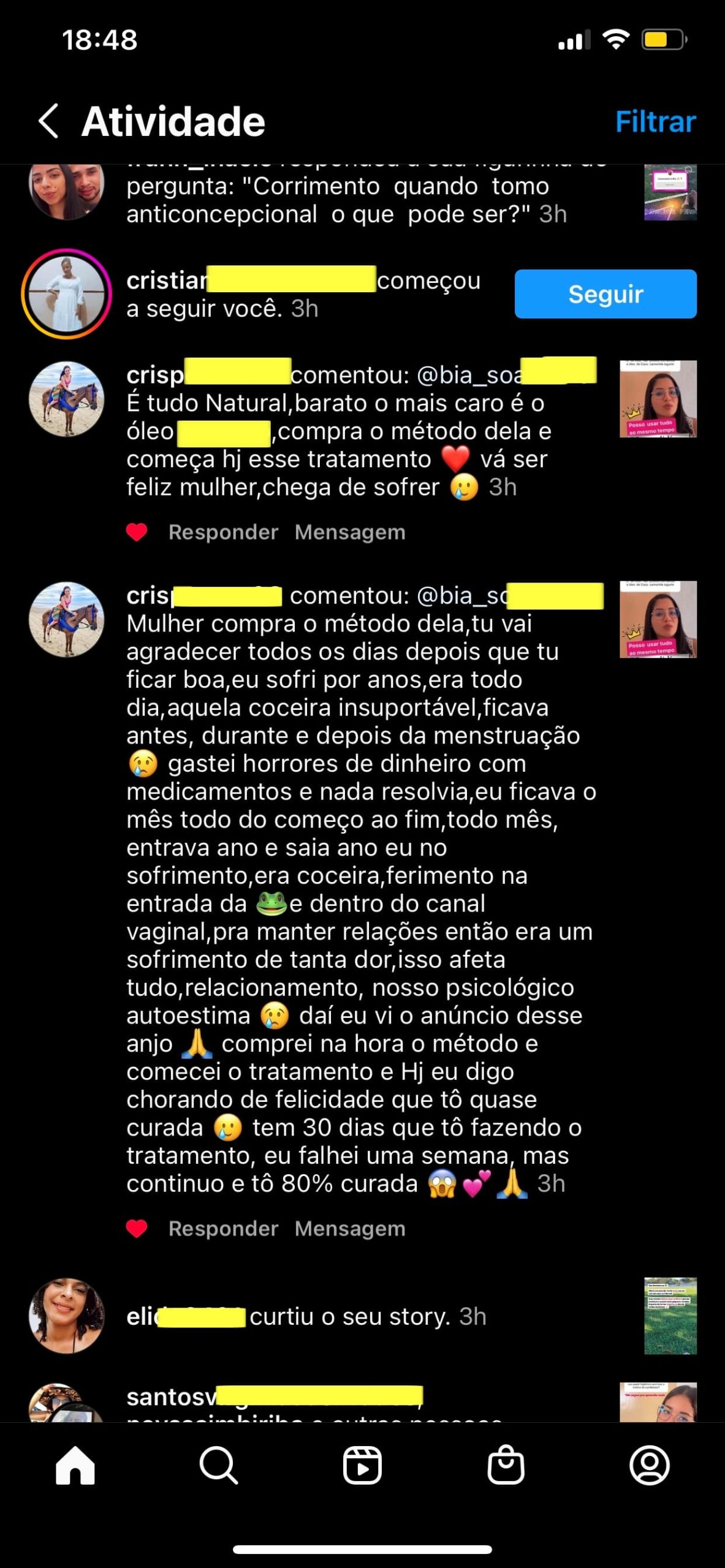Open the Filtrar activity filter

[655, 122]
